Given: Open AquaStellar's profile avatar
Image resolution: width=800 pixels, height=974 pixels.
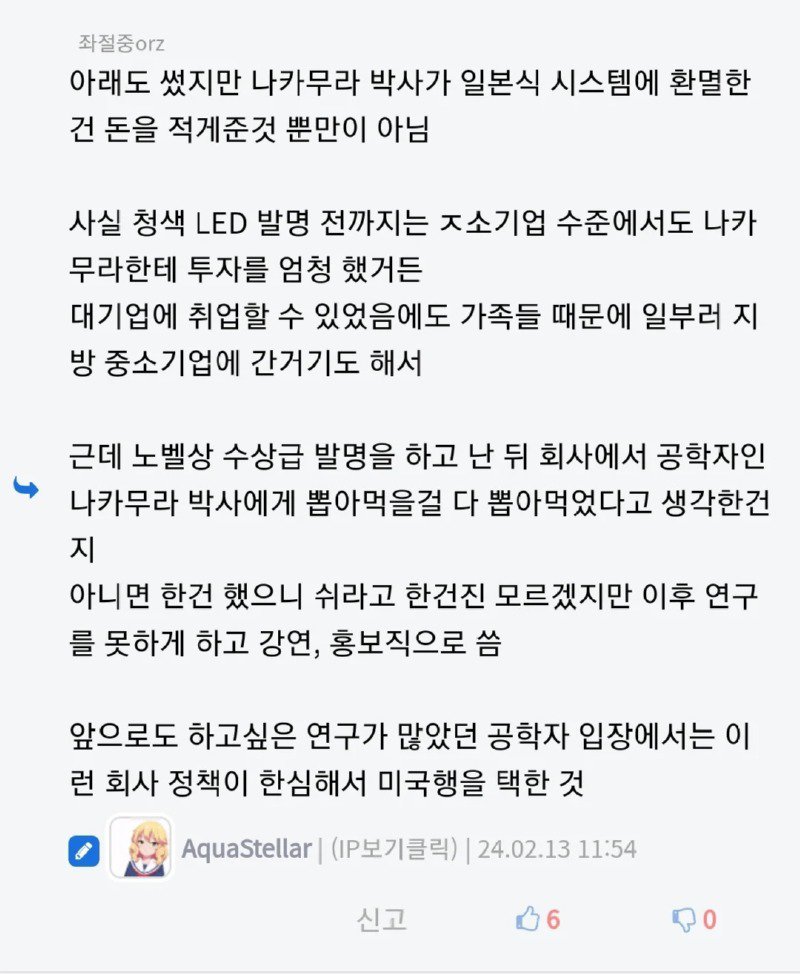Looking at the screenshot, I should 141,849.
